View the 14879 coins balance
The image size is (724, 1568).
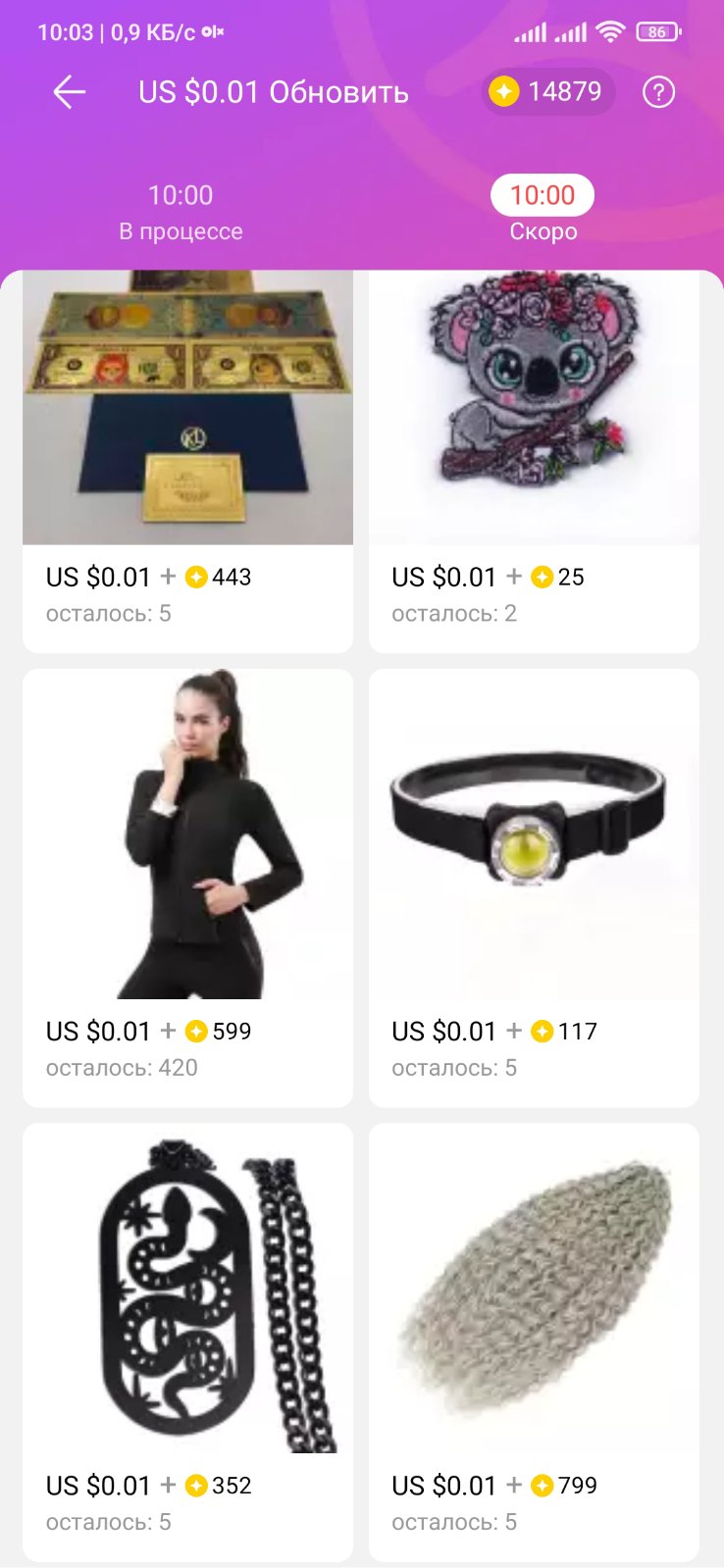(x=547, y=92)
